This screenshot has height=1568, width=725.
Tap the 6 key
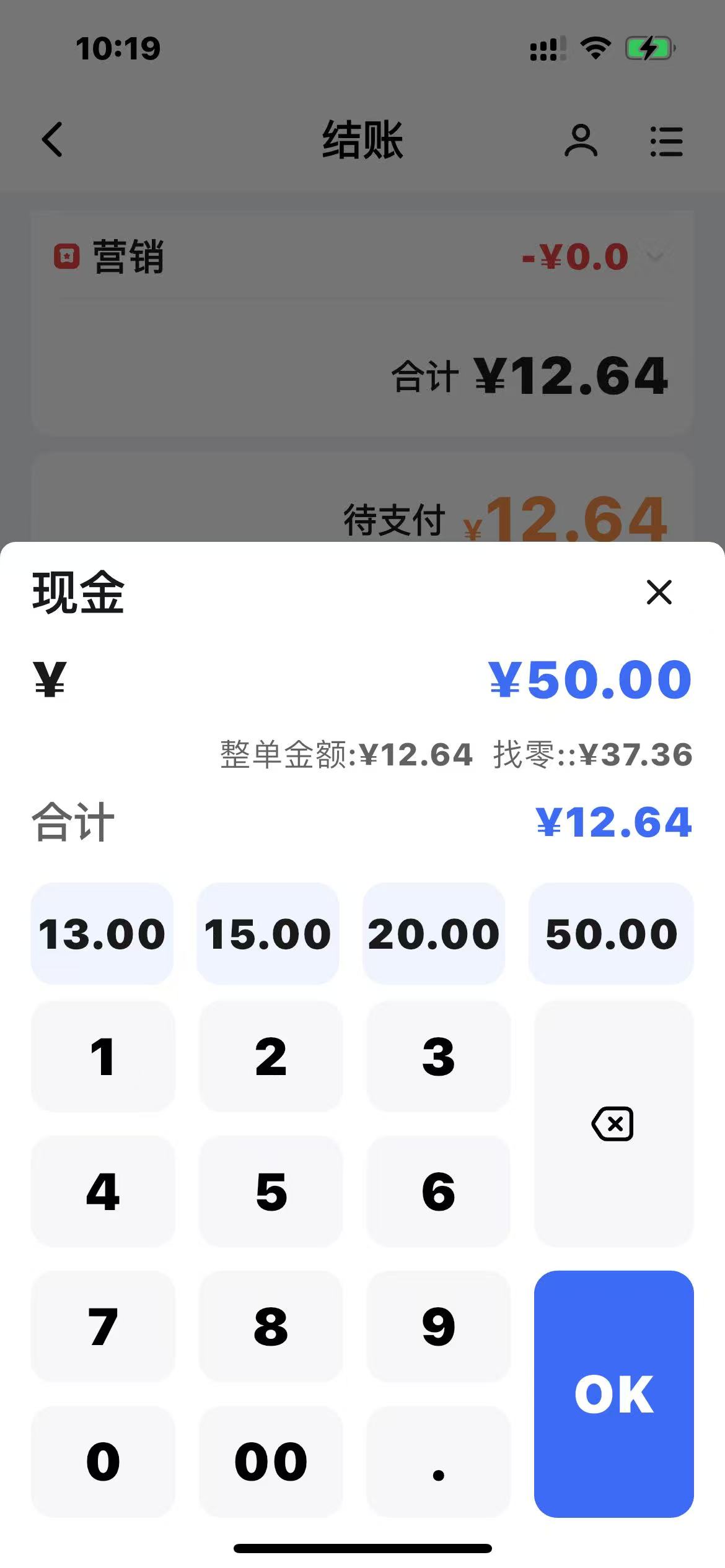(x=438, y=1191)
